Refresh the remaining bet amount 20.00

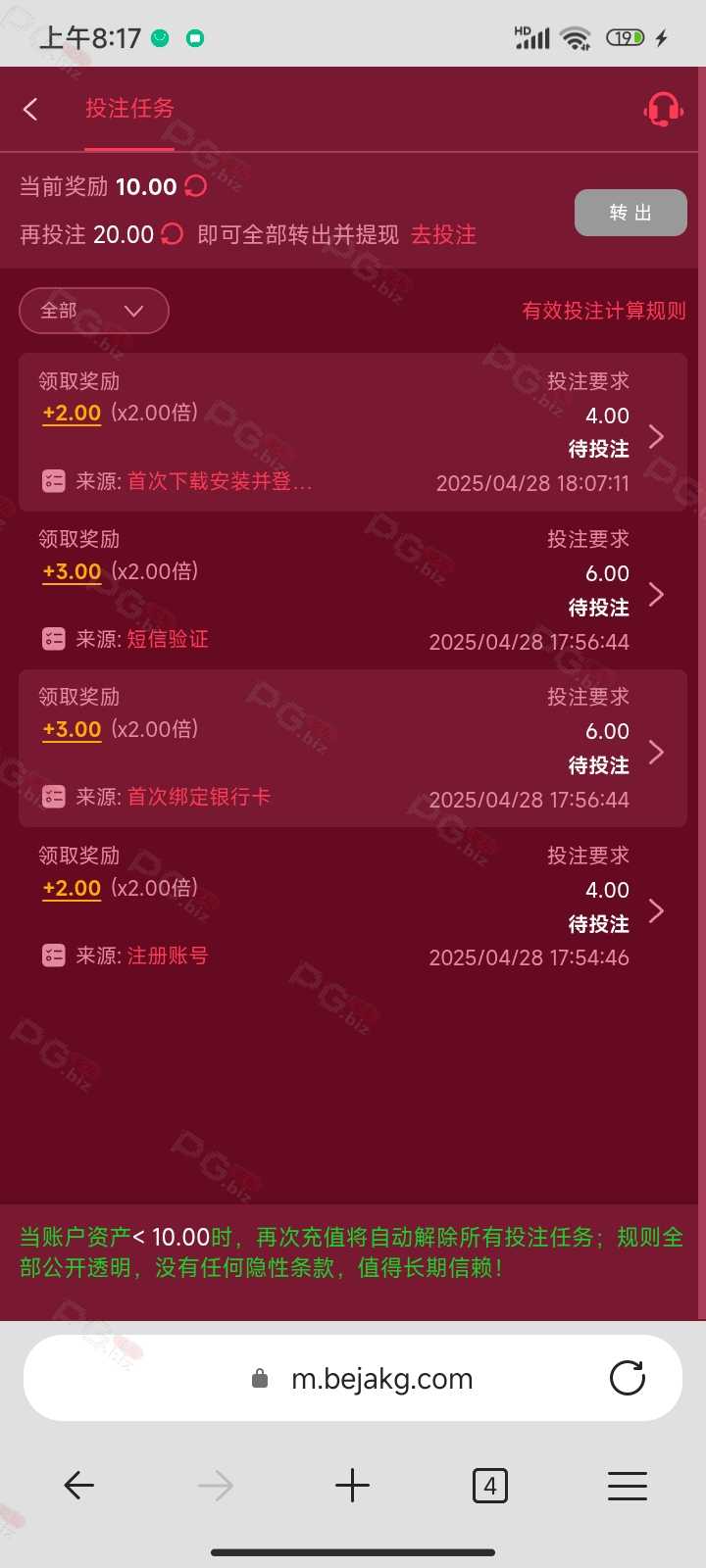[173, 234]
